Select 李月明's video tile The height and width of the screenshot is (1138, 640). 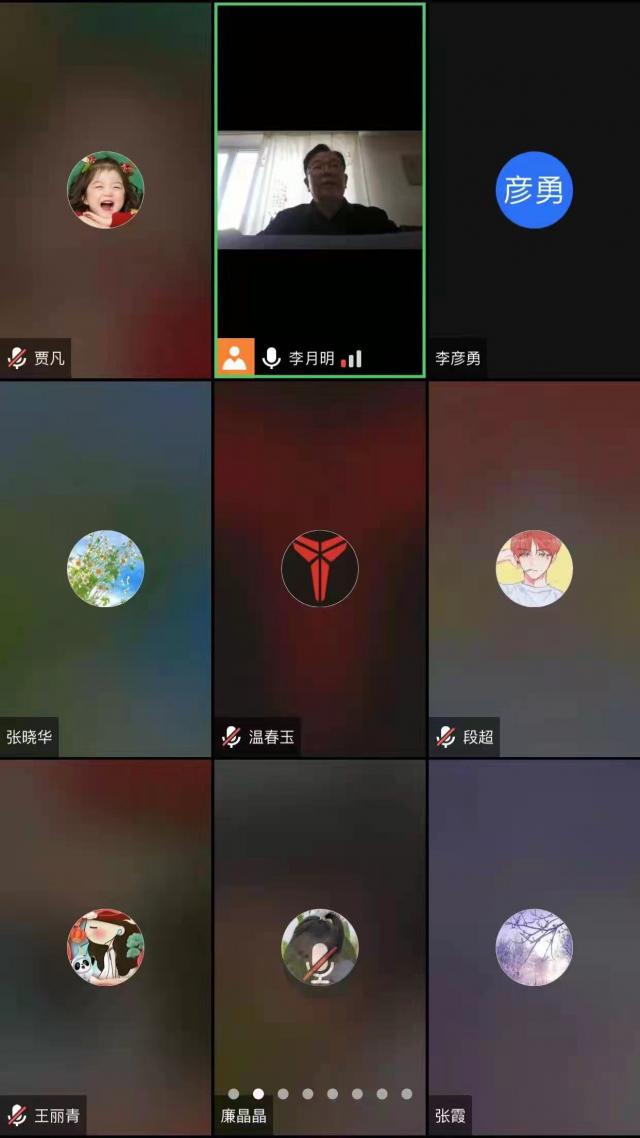pyautogui.click(x=320, y=190)
